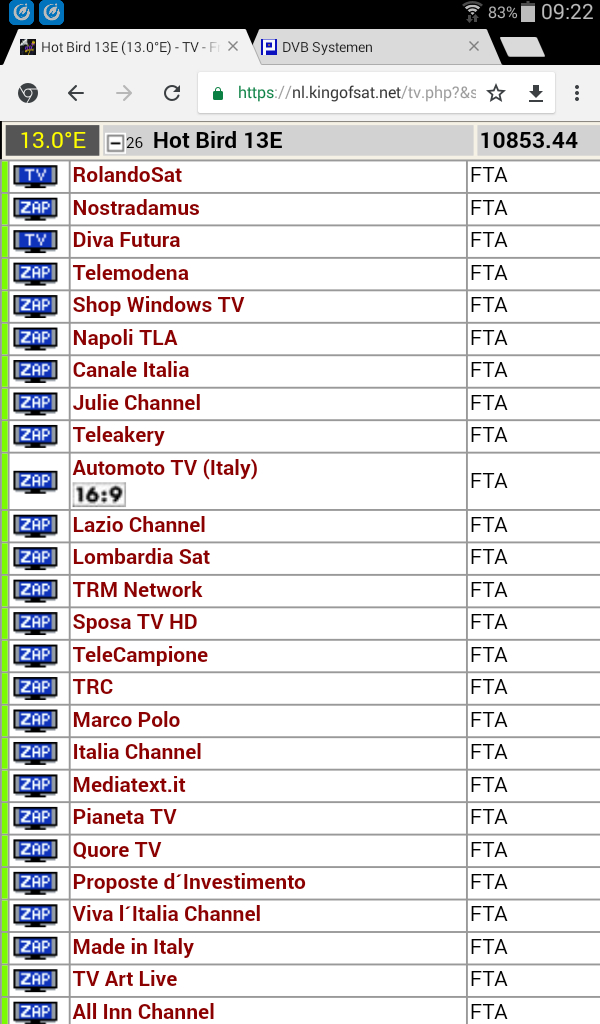Tap the TV icon beside Diva Futura
The width and height of the screenshot is (600, 1024).
(36, 241)
